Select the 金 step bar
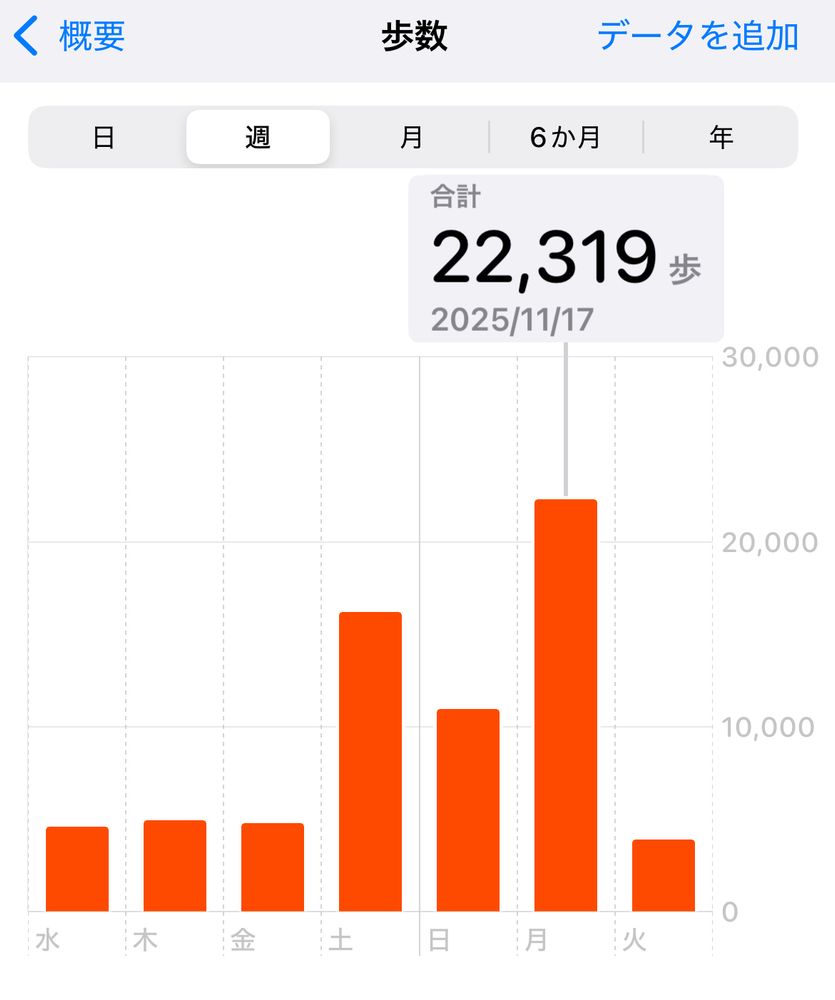 (x=272, y=866)
